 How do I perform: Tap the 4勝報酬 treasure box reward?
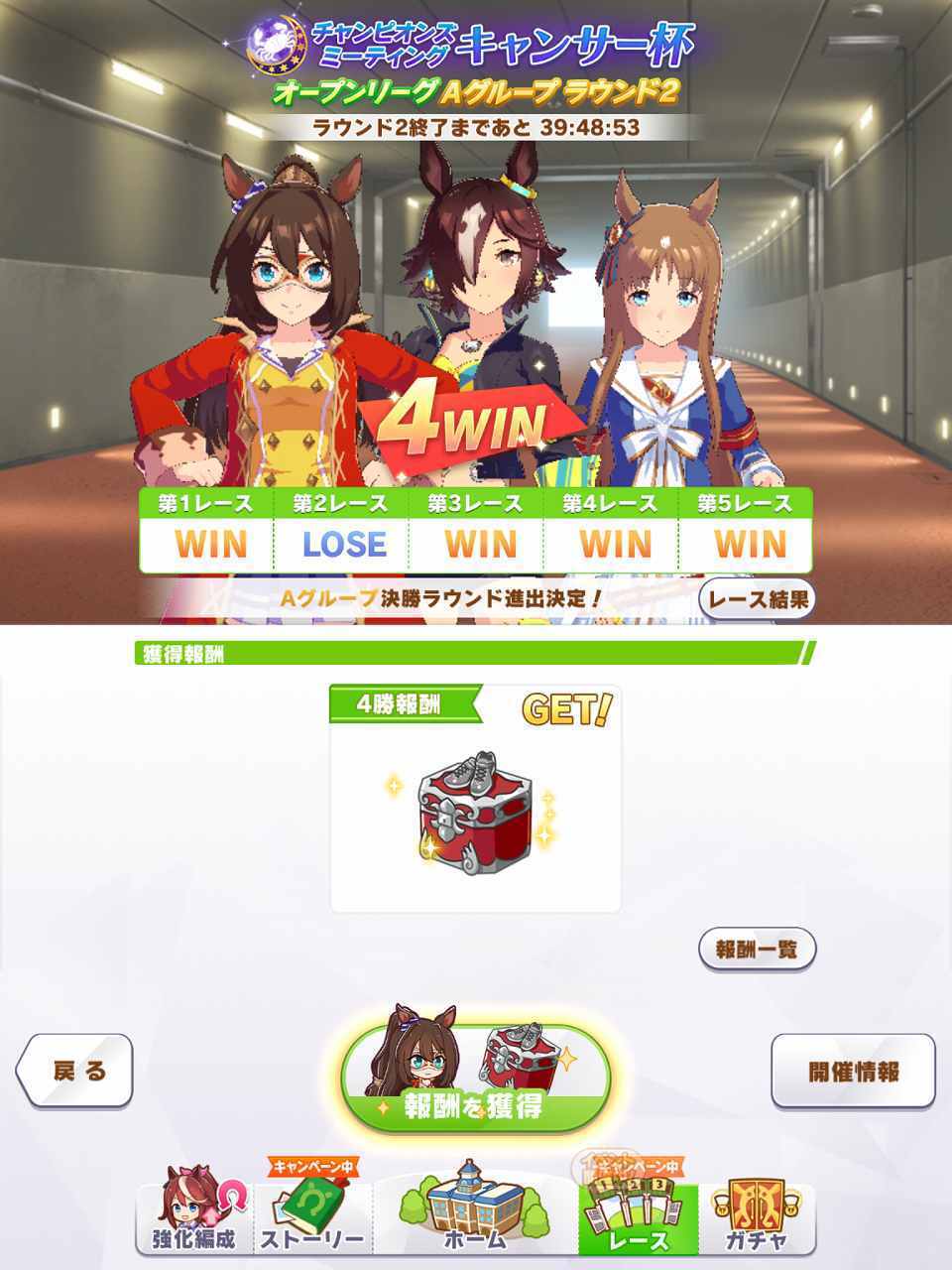click(x=474, y=807)
